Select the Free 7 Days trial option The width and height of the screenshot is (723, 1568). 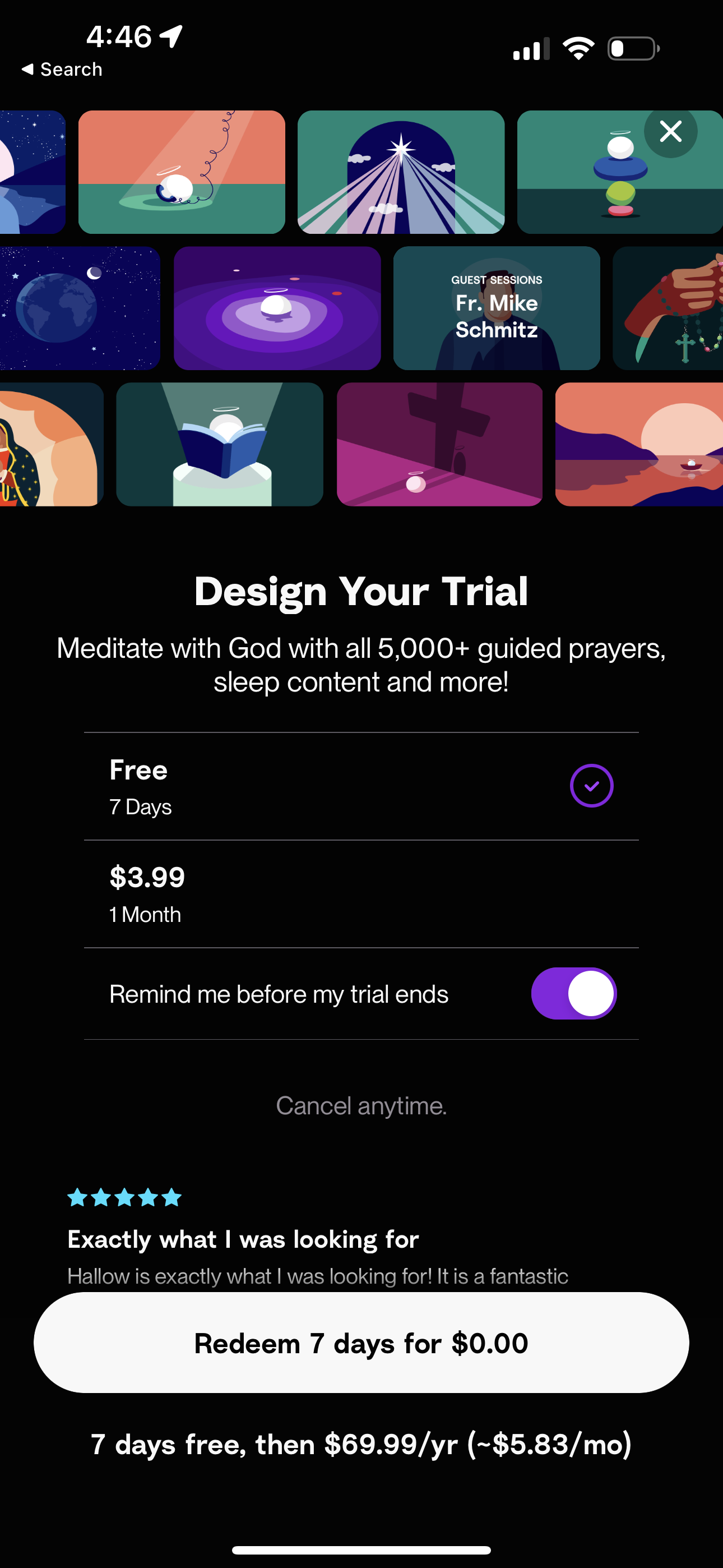point(361,786)
